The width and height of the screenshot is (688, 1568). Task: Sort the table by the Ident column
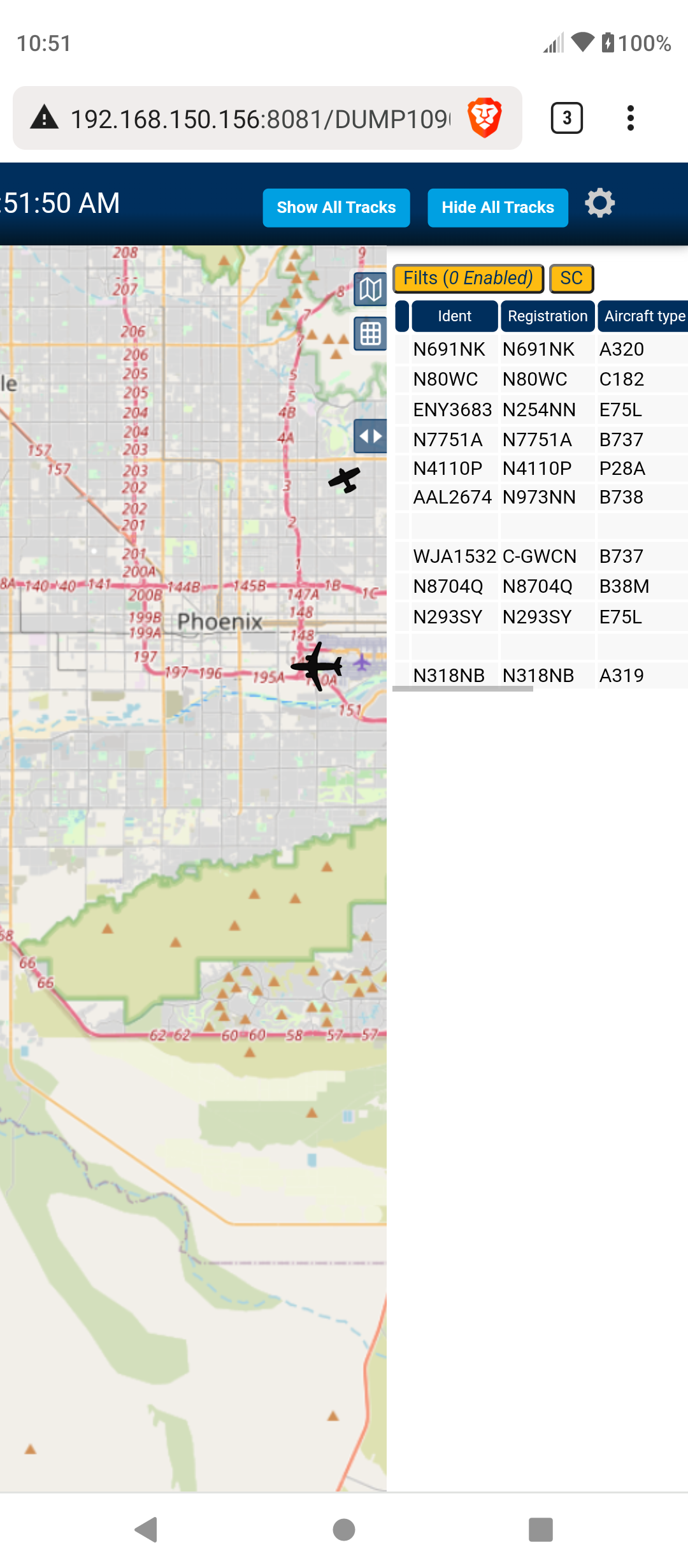click(455, 316)
